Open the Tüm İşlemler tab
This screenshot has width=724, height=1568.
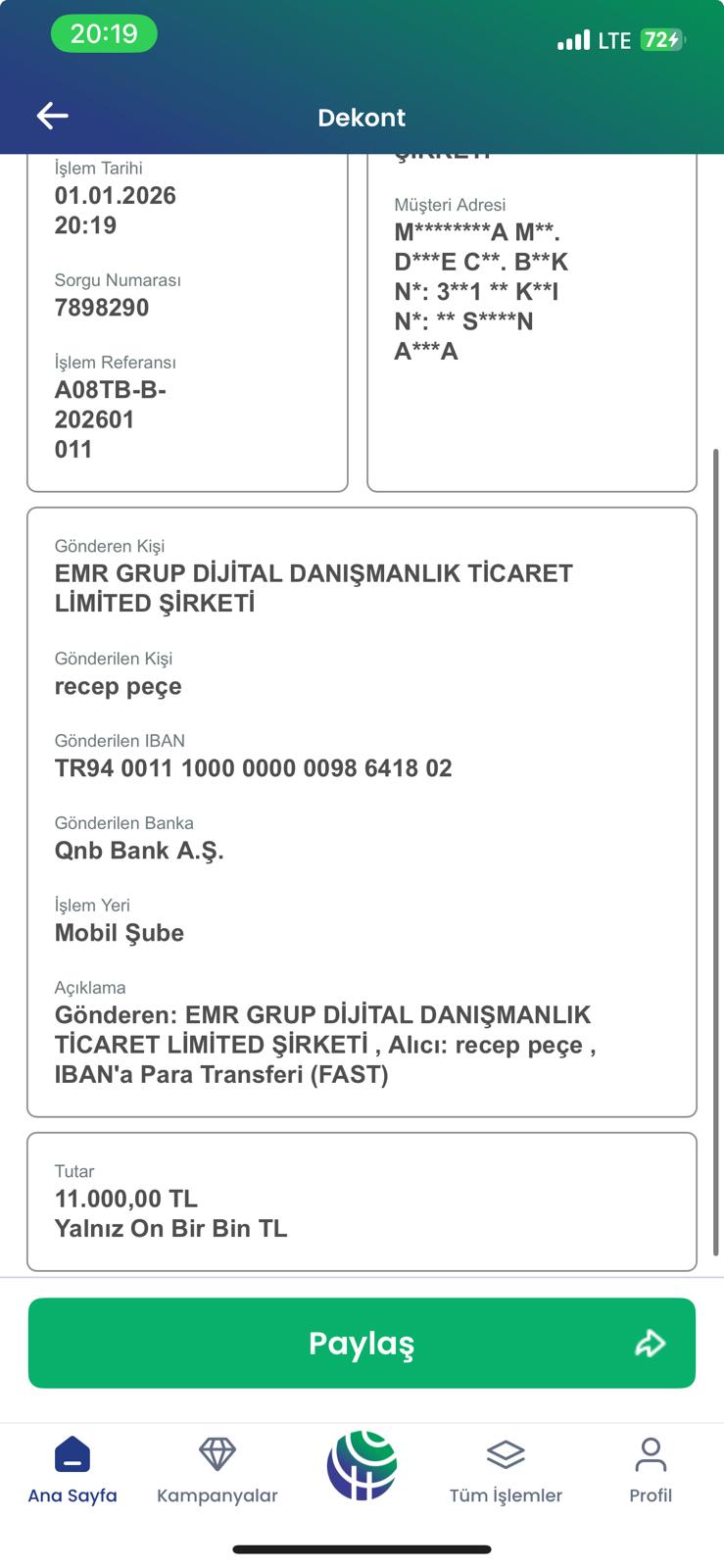(x=506, y=1470)
